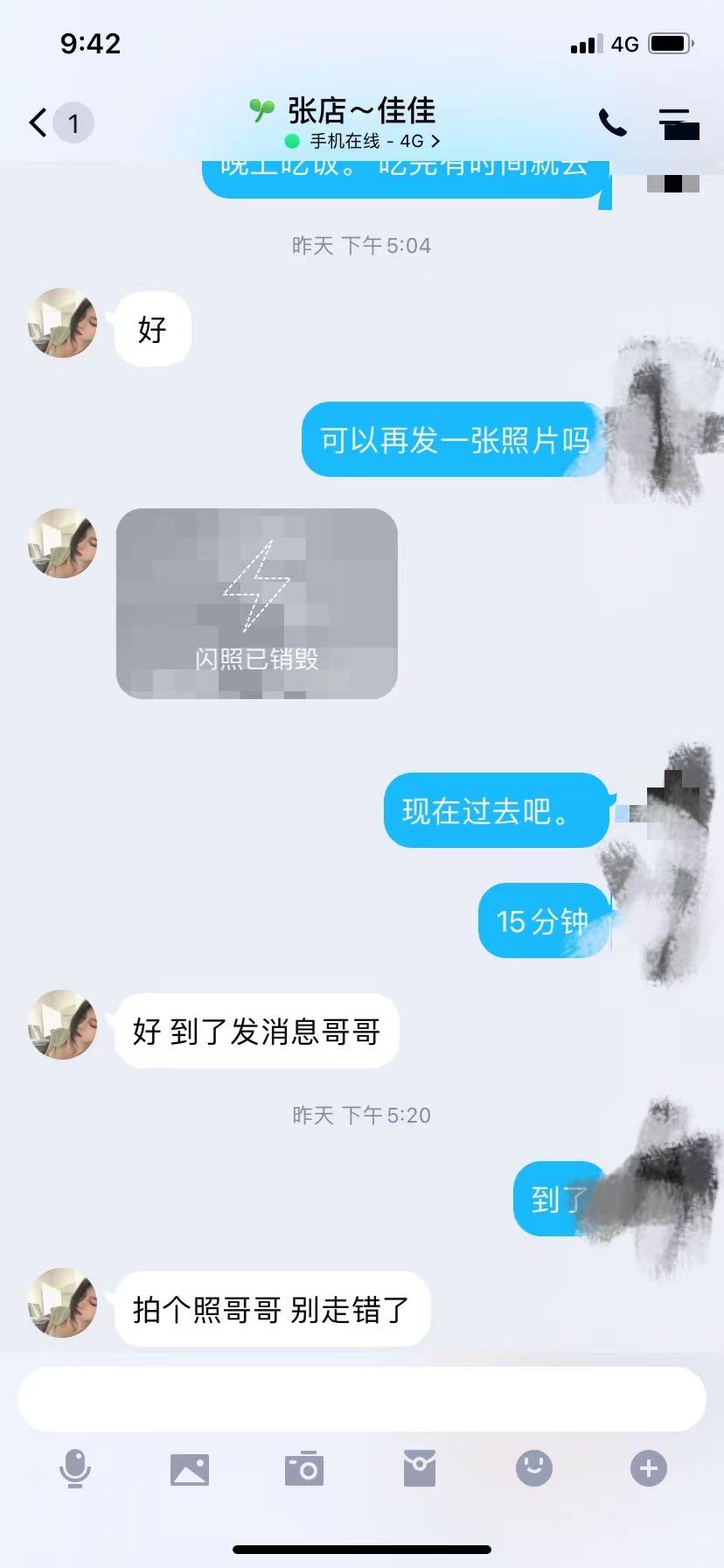This screenshot has width=724, height=1568.
Task: Open the destroyed flash photo 闪照已销毁
Action: pos(256,603)
